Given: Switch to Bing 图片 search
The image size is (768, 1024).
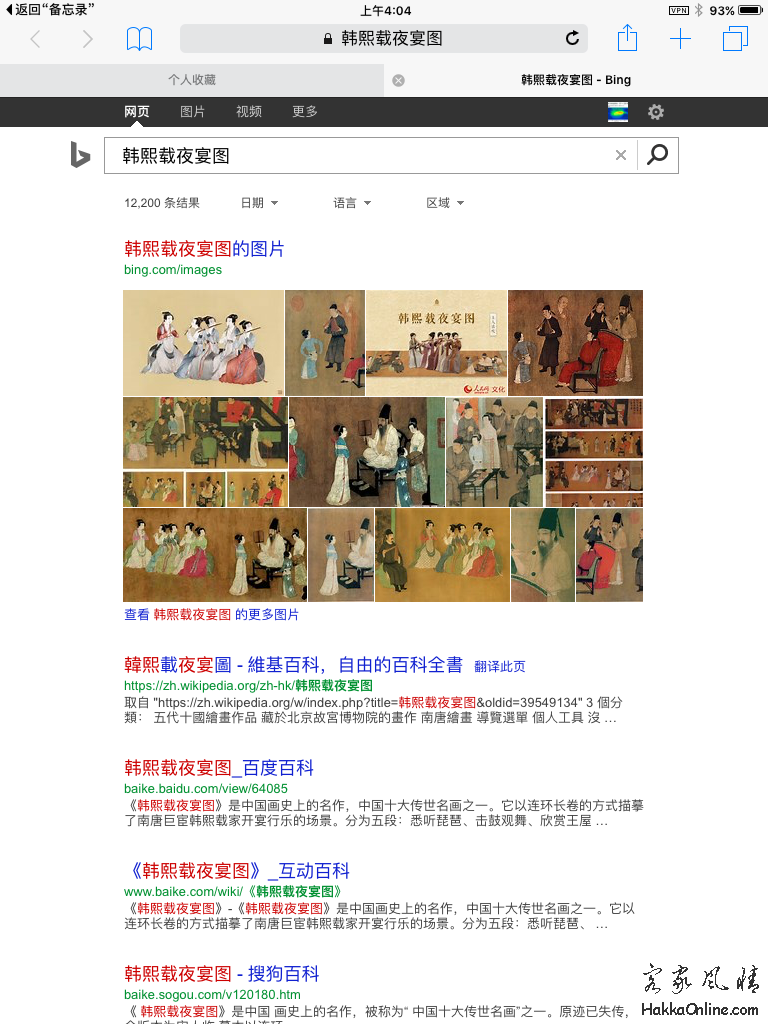Looking at the screenshot, I should [193, 111].
